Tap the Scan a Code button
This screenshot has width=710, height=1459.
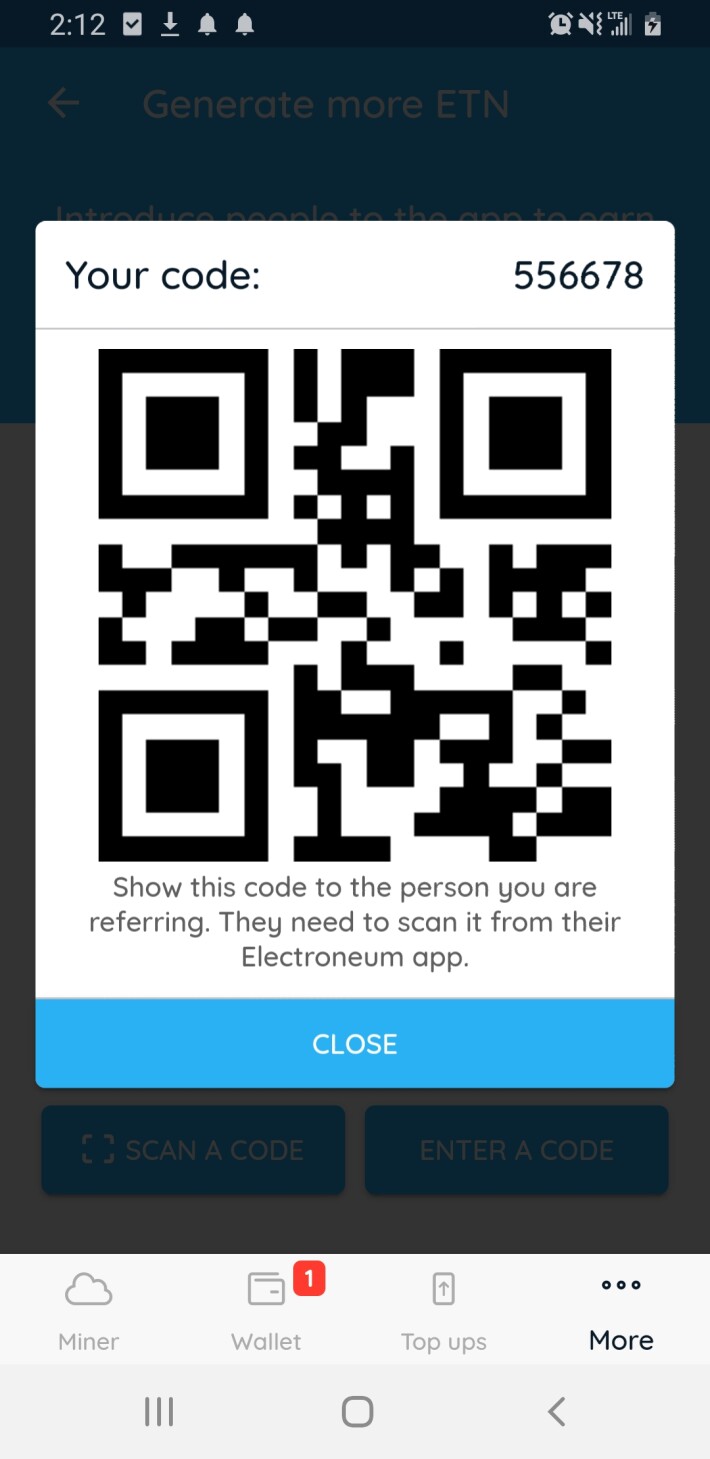click(x=193, y=1150)
